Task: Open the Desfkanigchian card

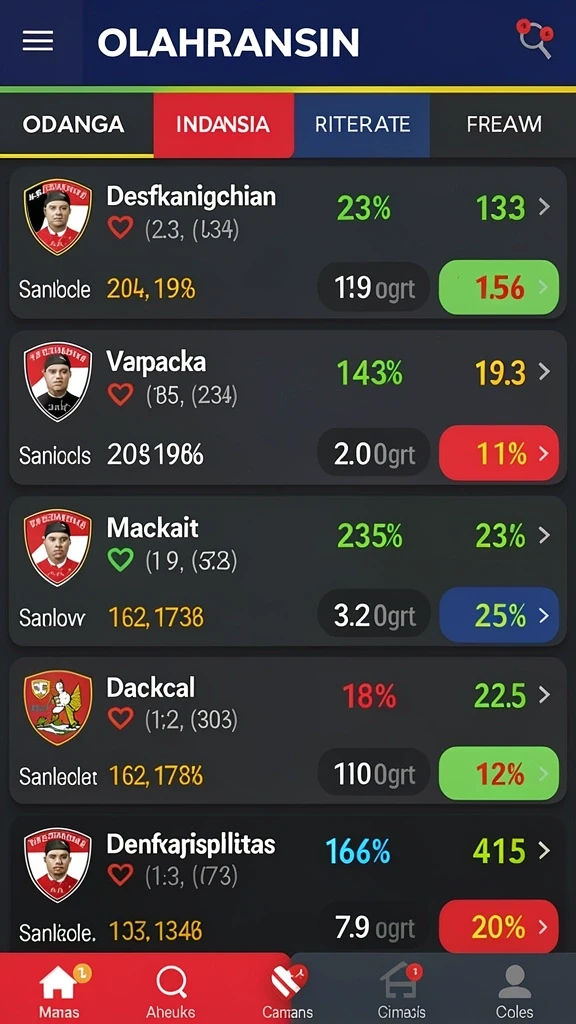Action: coord(287,242)
